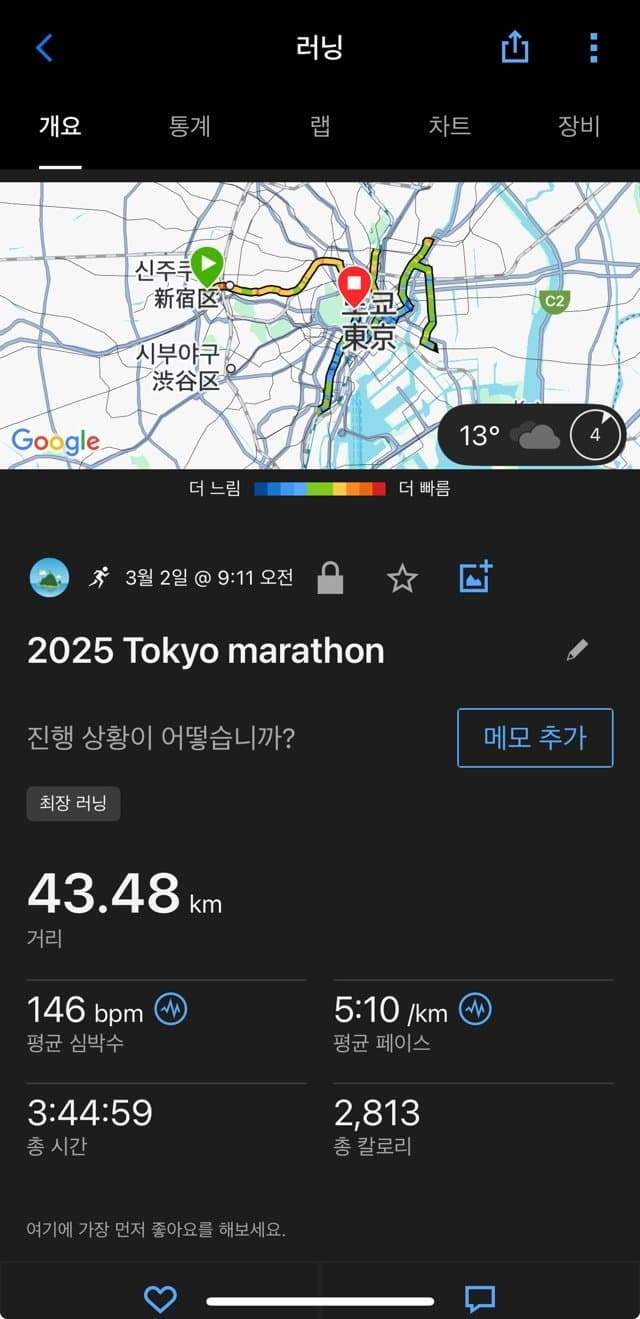Share this running activity
640x1319 pixels.
[x=514, y=47]
